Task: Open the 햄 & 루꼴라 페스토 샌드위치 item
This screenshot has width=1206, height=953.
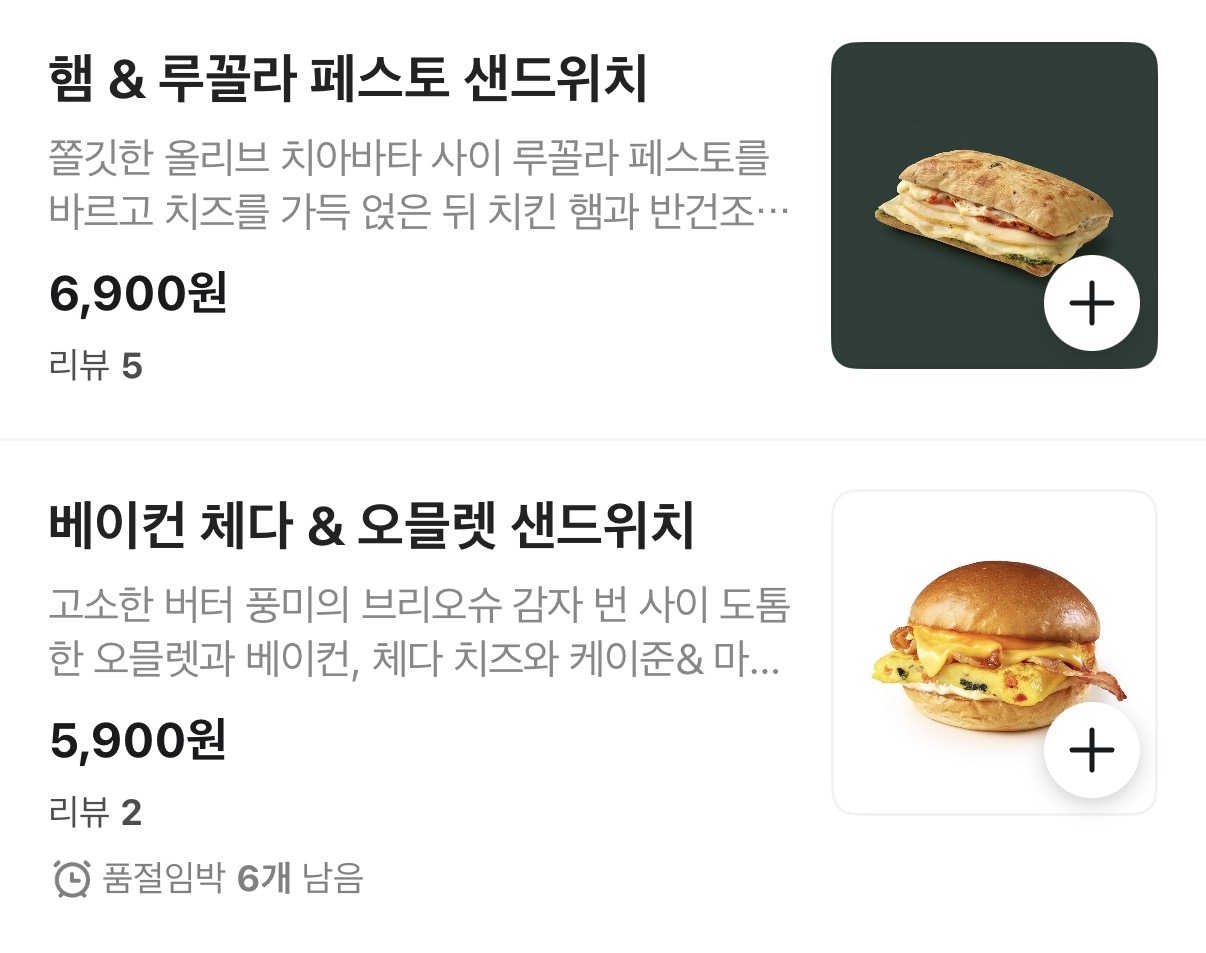Action: 348,82
